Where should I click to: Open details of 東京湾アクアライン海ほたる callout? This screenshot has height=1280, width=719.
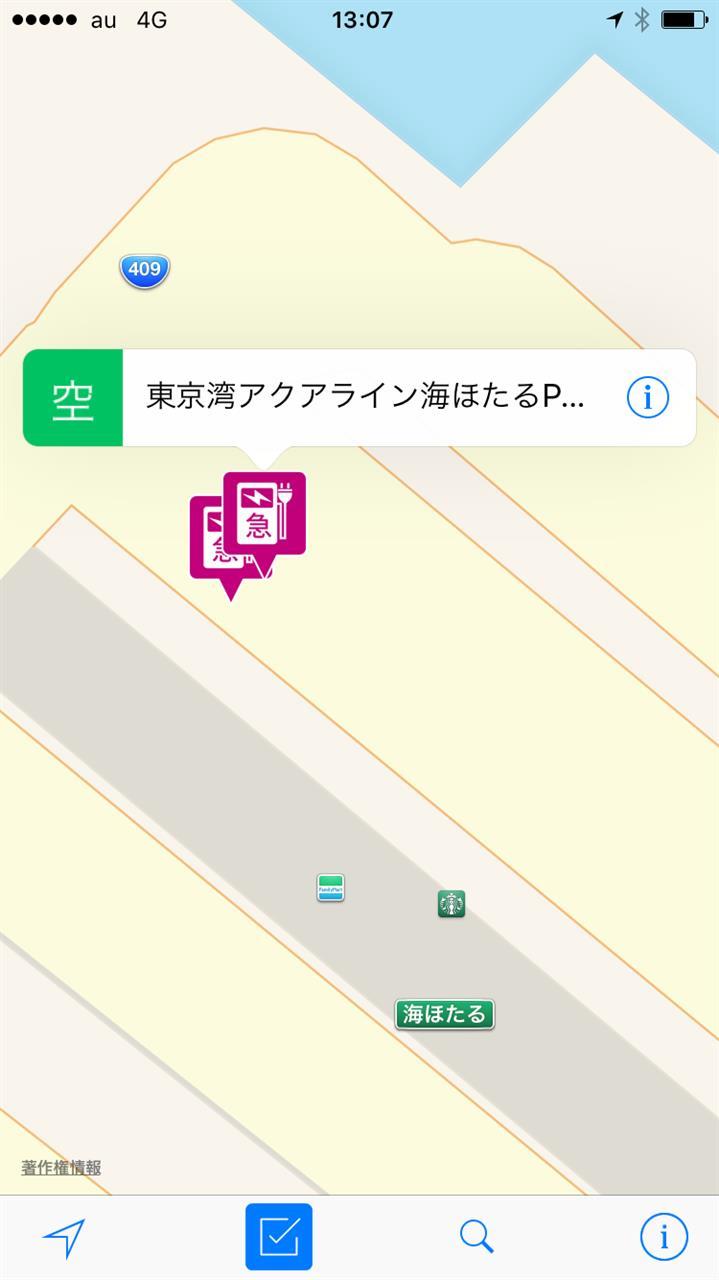[x=647, y=398]
